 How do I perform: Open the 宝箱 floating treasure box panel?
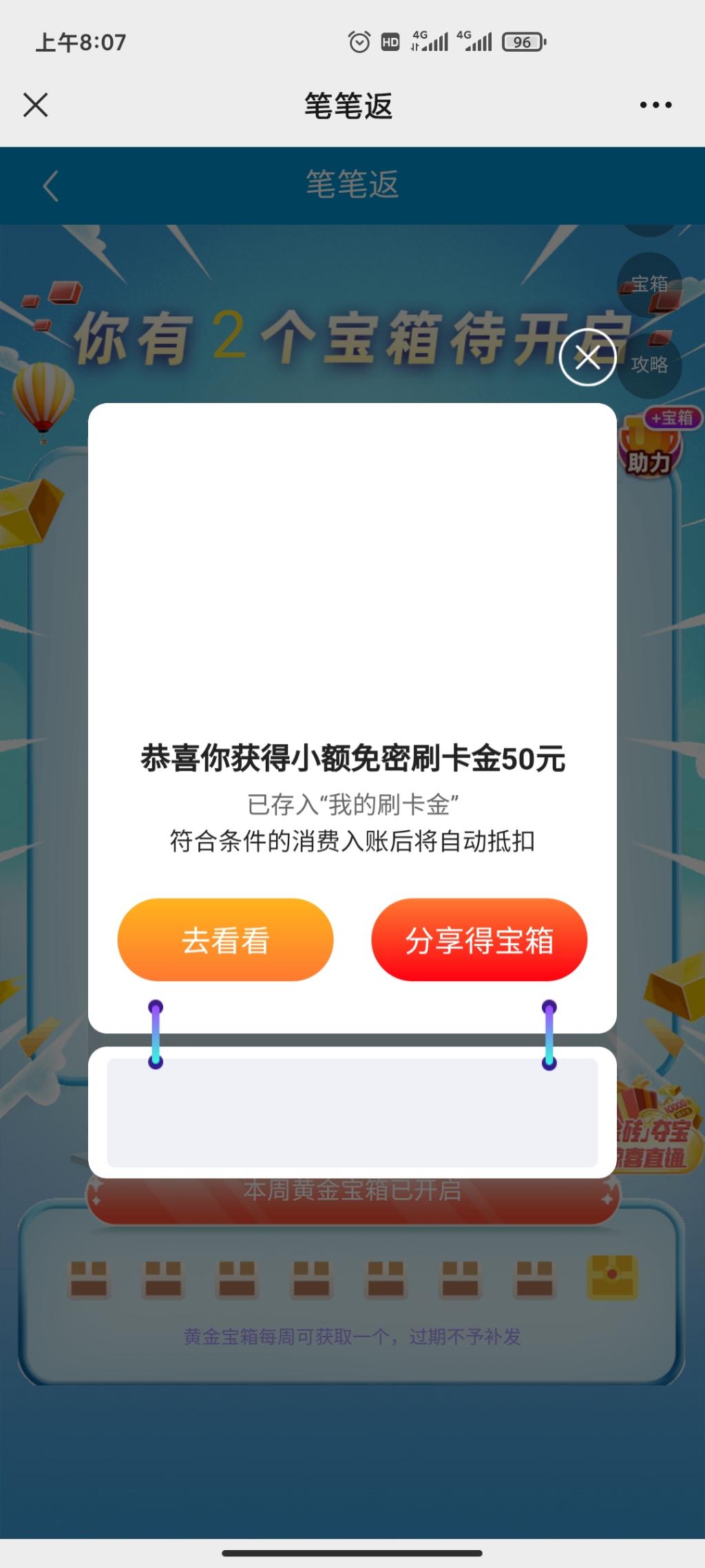coord(650,284)
